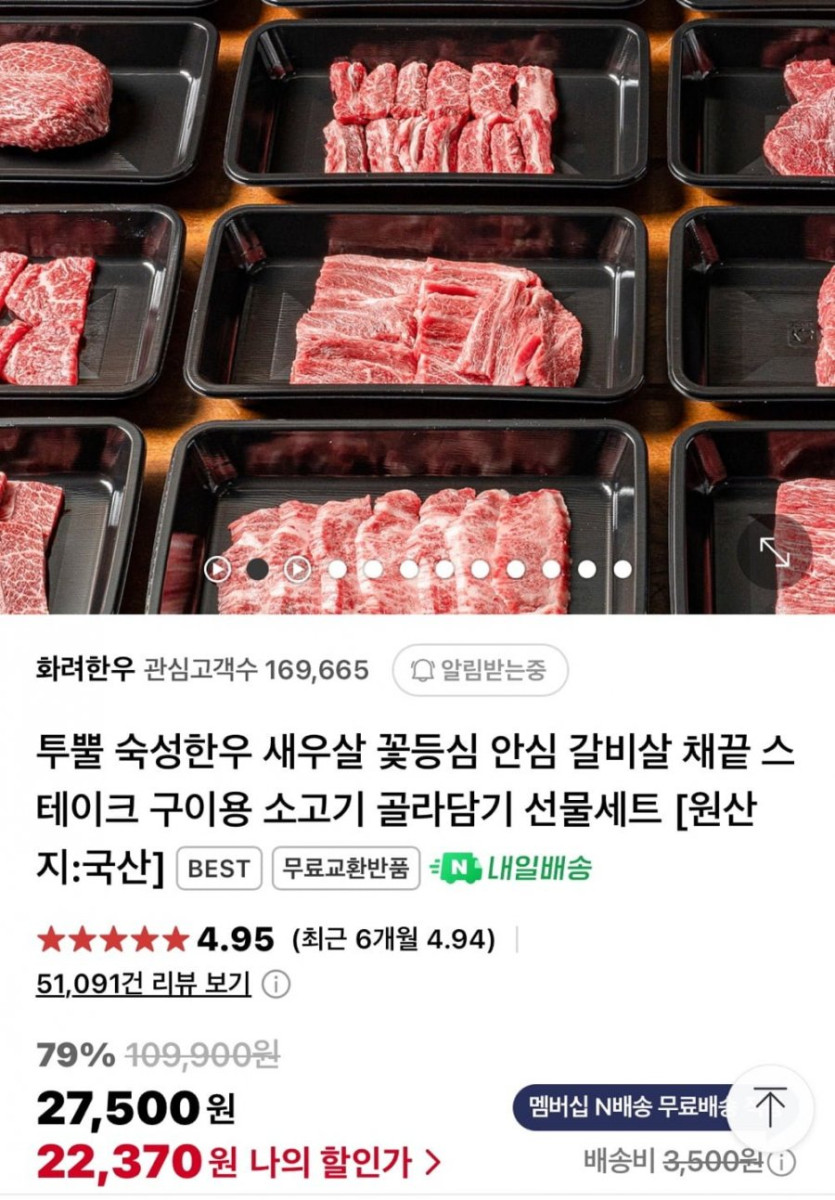Select the last dot in the image carousel
The height and width of the screenshot is (1200, 835).
[622, 569]
